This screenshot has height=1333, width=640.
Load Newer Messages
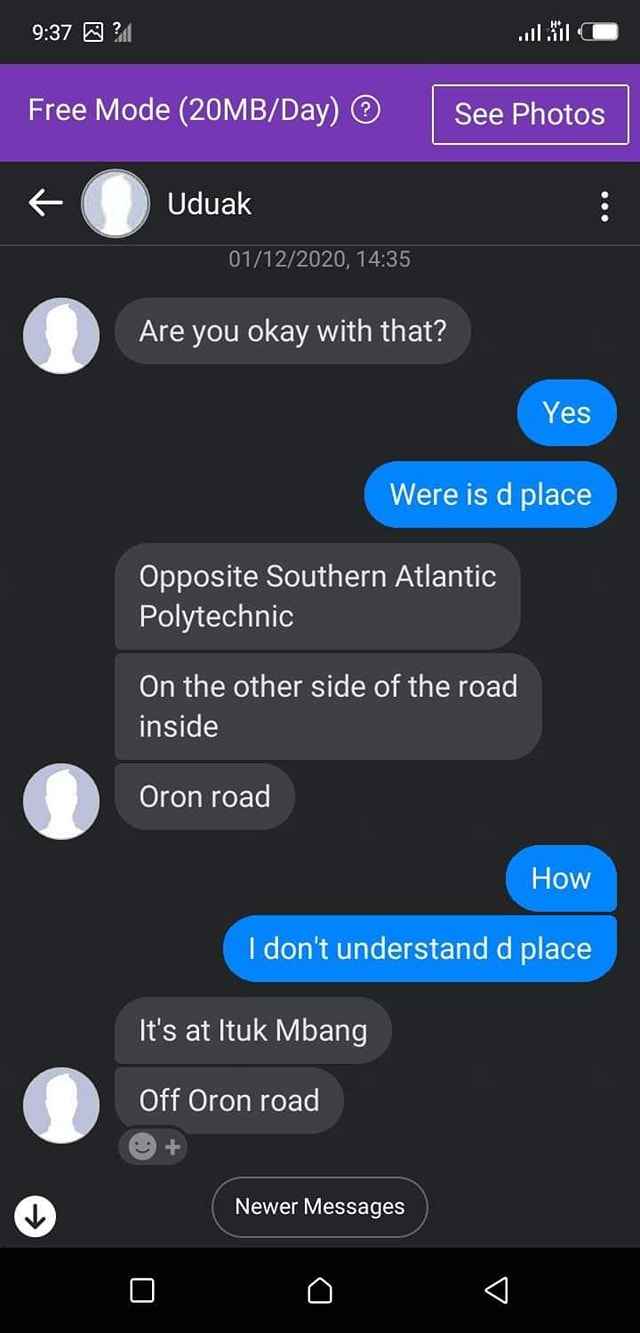(x=319, y=1207)
